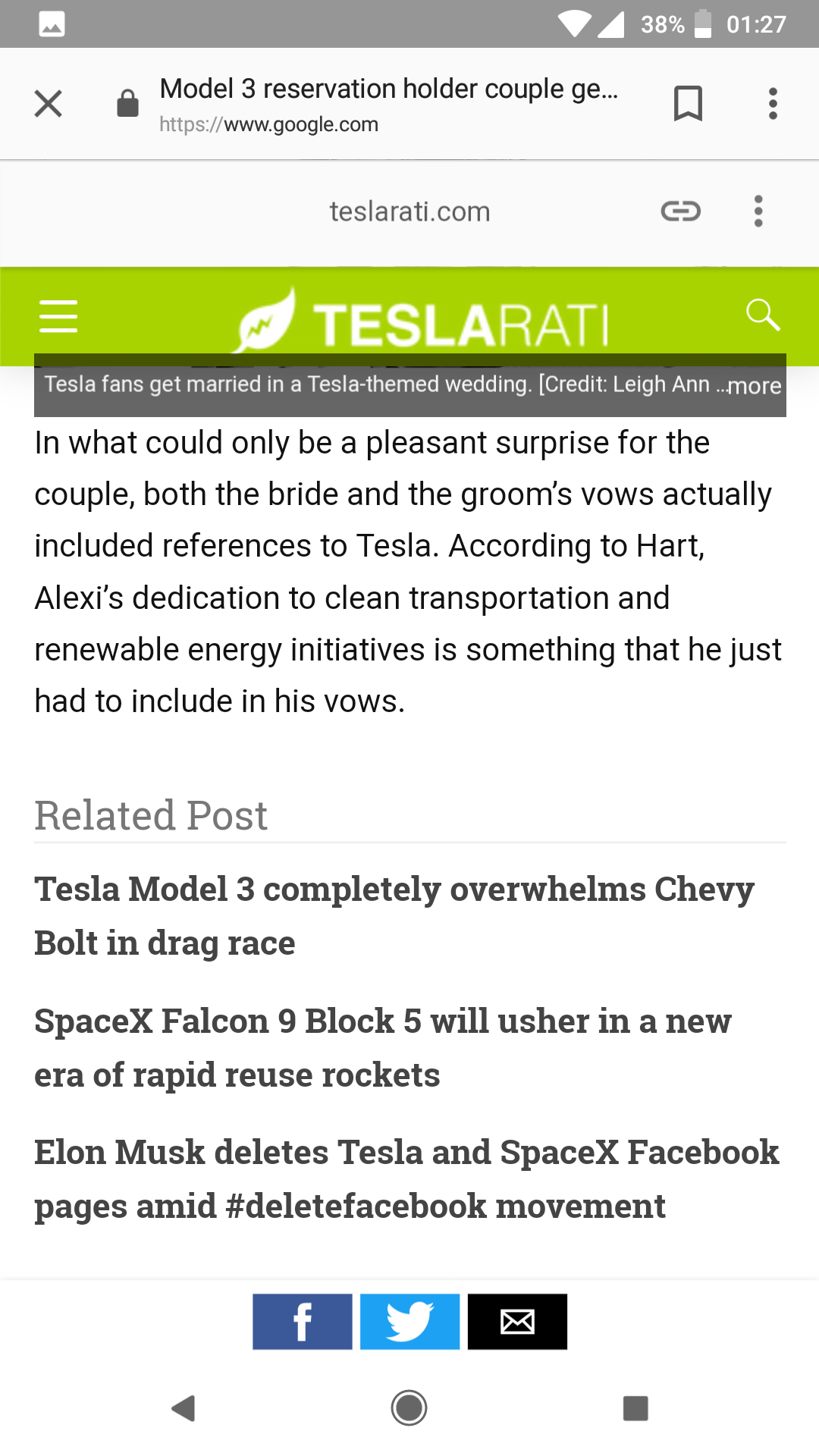Share the article on Facebook
This screenshot has width=819, height=1456.
[x=303, y=1322]
